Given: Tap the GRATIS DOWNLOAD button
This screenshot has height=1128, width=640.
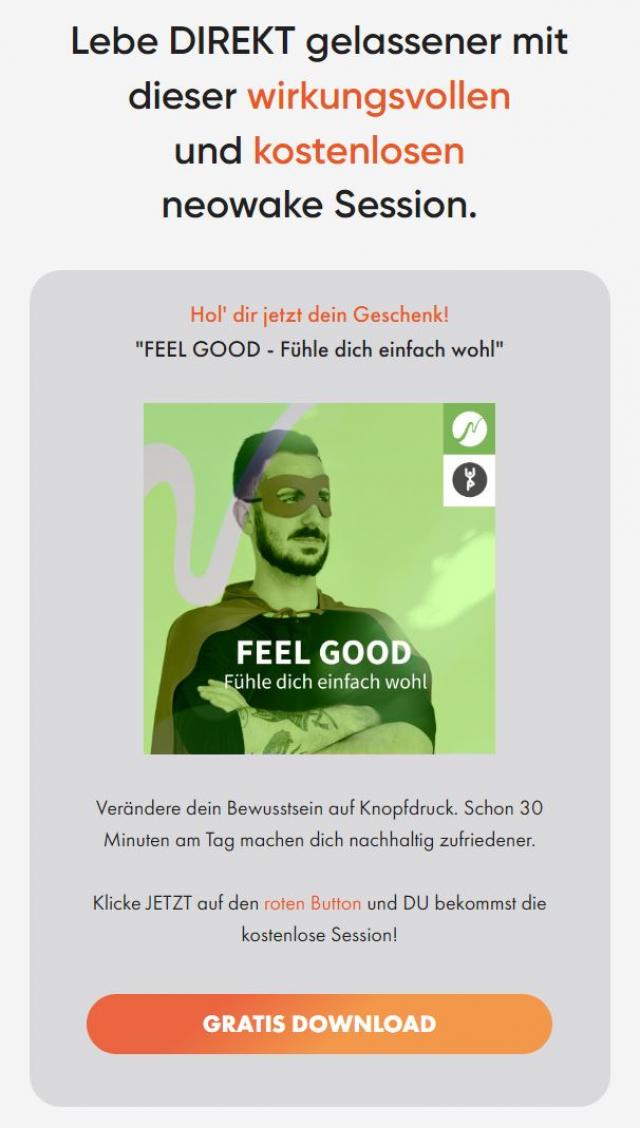Looking at the screenshot, I should tap(319, 1024).
